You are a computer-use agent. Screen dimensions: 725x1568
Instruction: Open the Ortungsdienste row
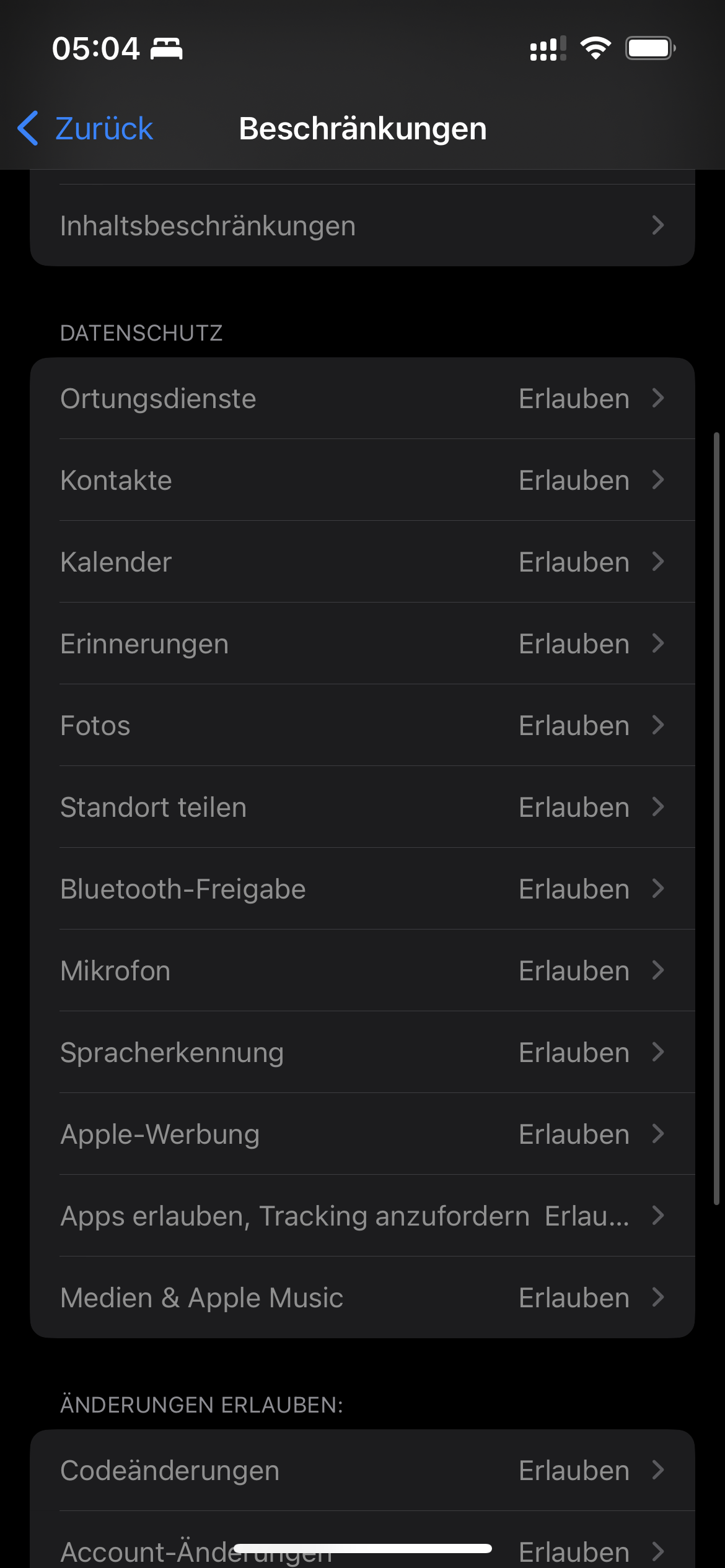[362, 399]
